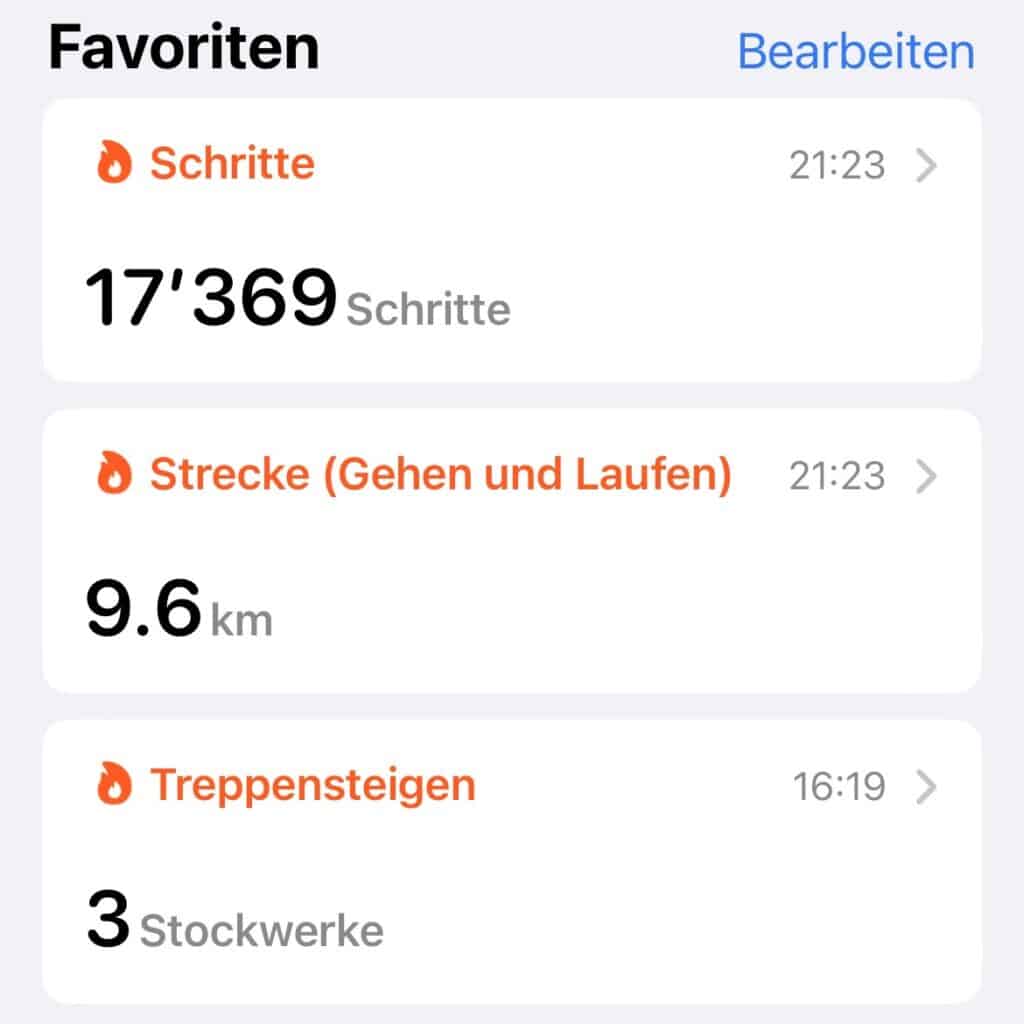
Task: View Treppensteigen floors climbed details
Action: (511, 860)
